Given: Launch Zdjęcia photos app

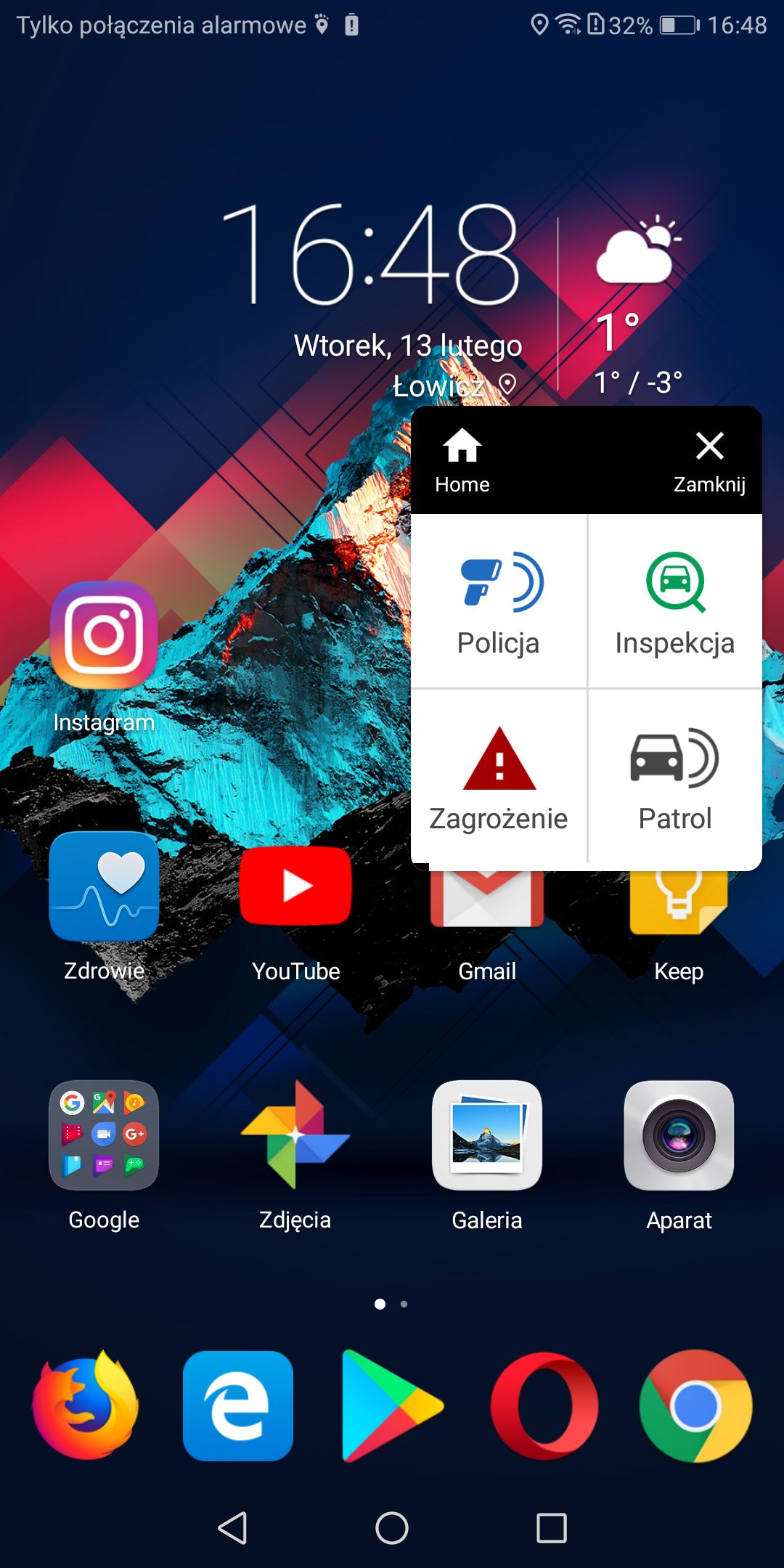Looking at the screenshot, I should point(295,1156).
